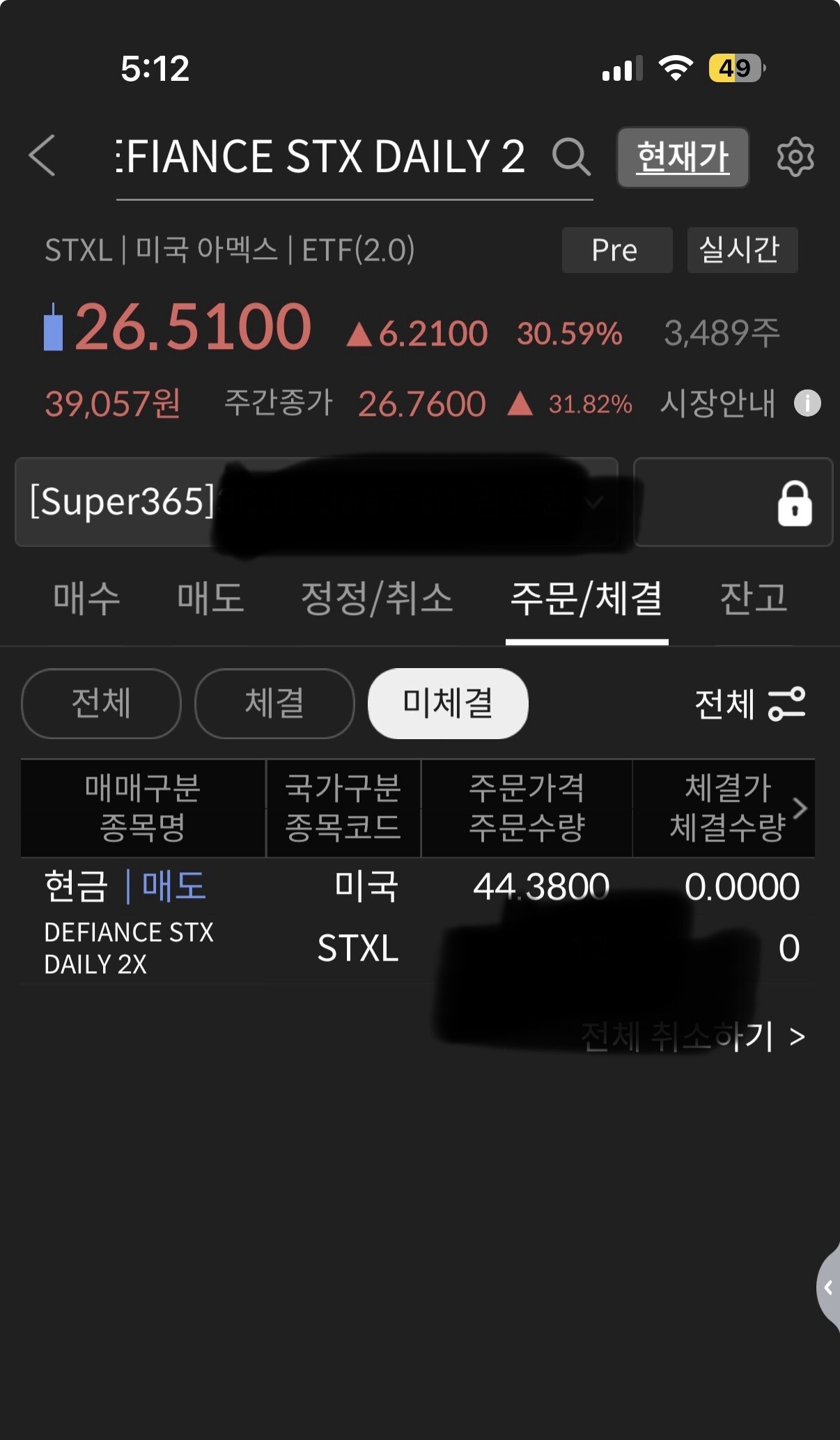
Task: Tap 전체 취소하기 to cancel all orders
Action: click(x=693, y=1037)
